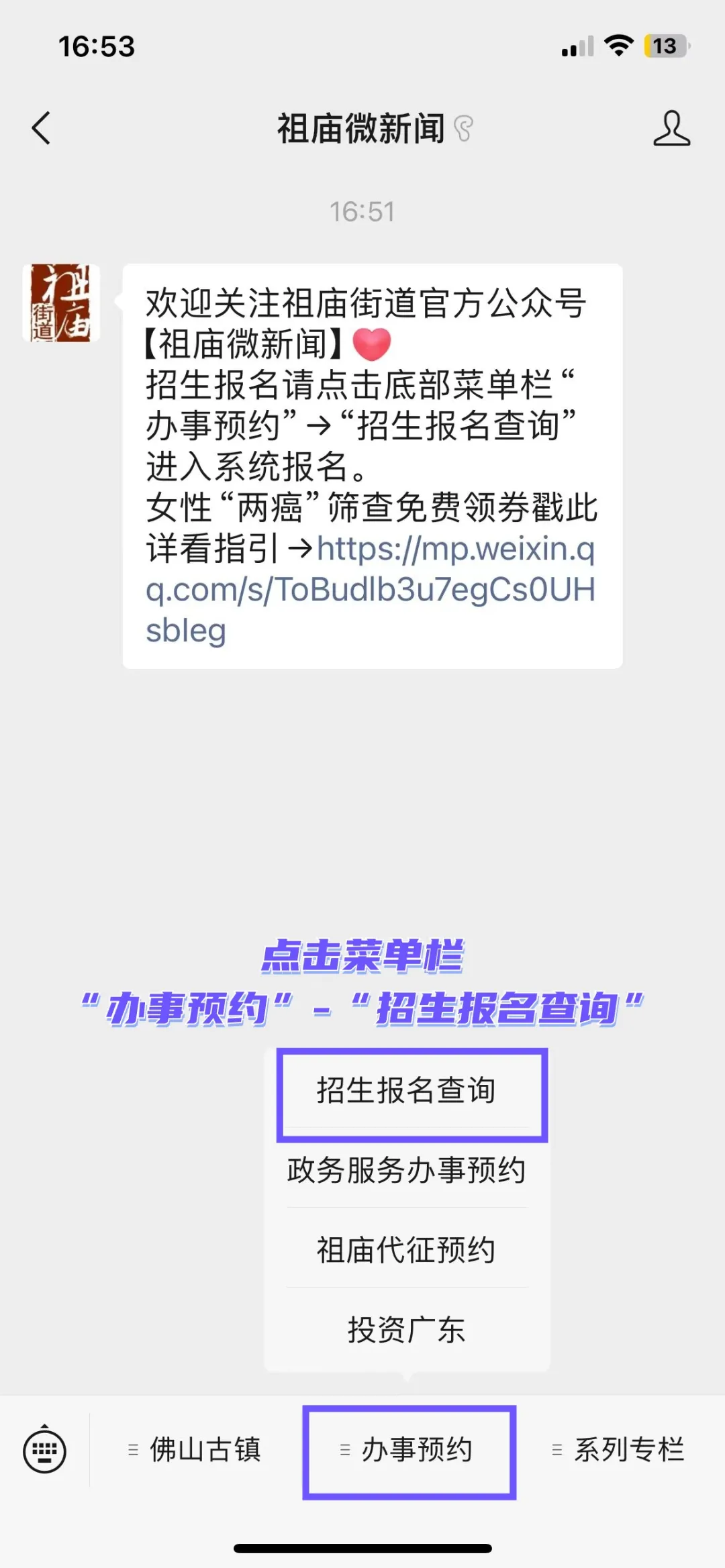
Task: Tap the 祖庙街道 avatar
Action: (x=61, y=303)
